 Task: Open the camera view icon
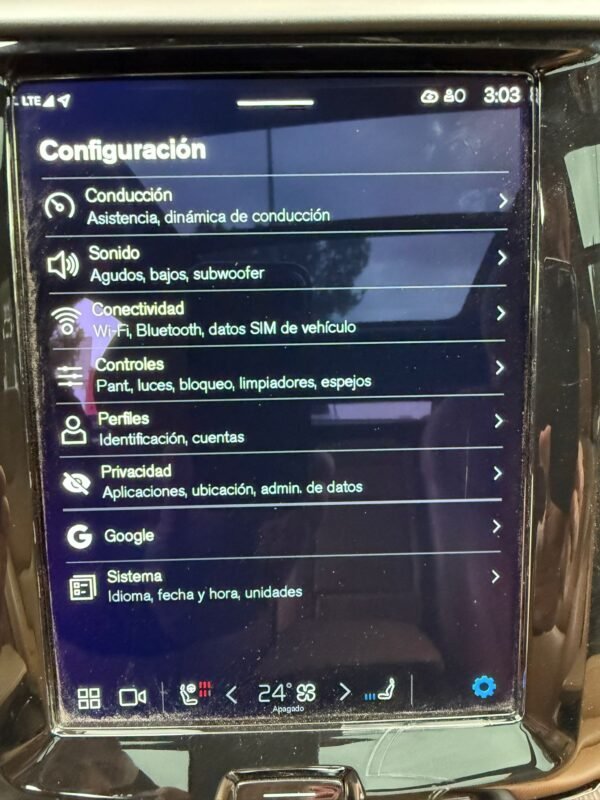[132, 696]
